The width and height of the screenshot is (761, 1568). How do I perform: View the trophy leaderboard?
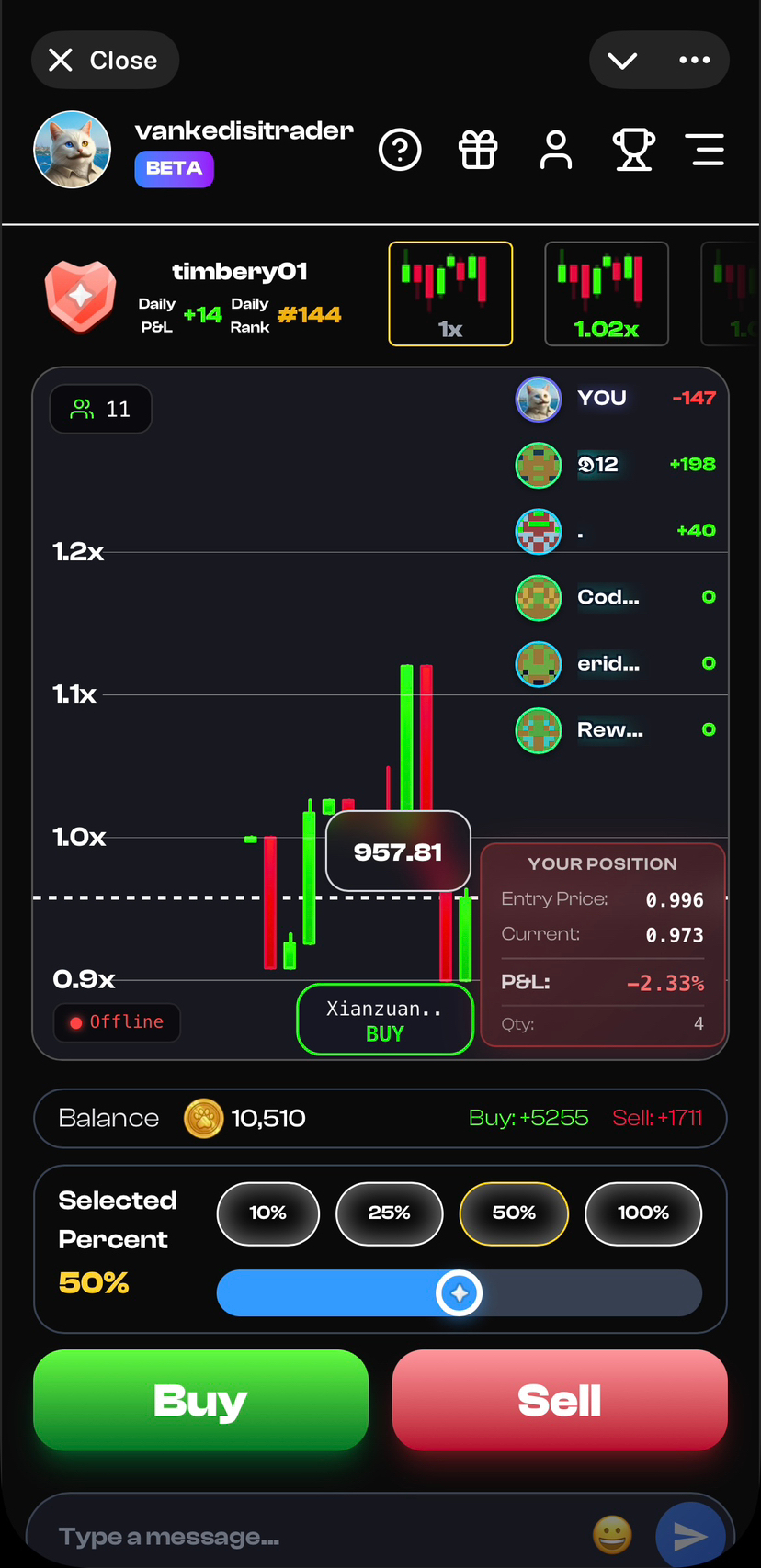click(634, 150)
